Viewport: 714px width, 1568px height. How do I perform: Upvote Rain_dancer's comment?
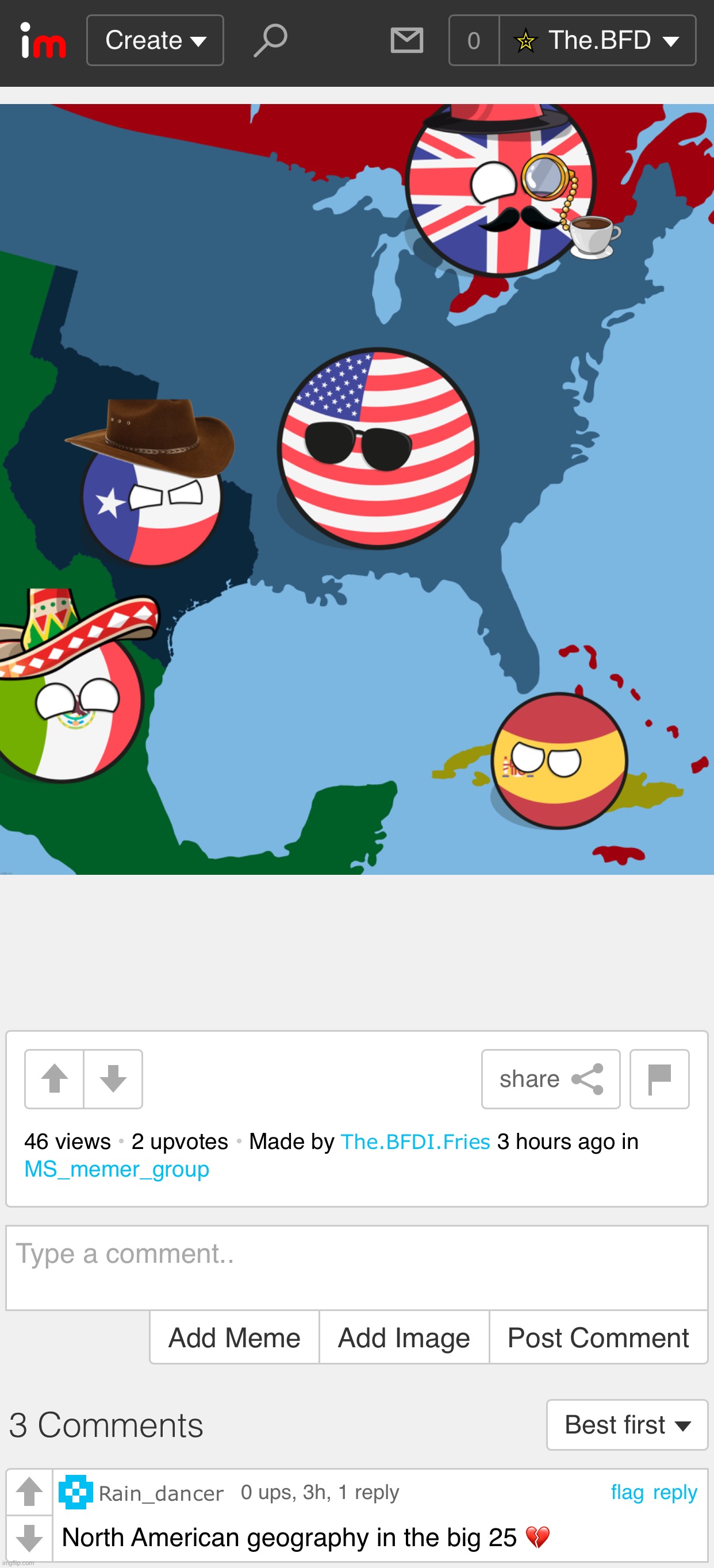(x=29, y=1493)
